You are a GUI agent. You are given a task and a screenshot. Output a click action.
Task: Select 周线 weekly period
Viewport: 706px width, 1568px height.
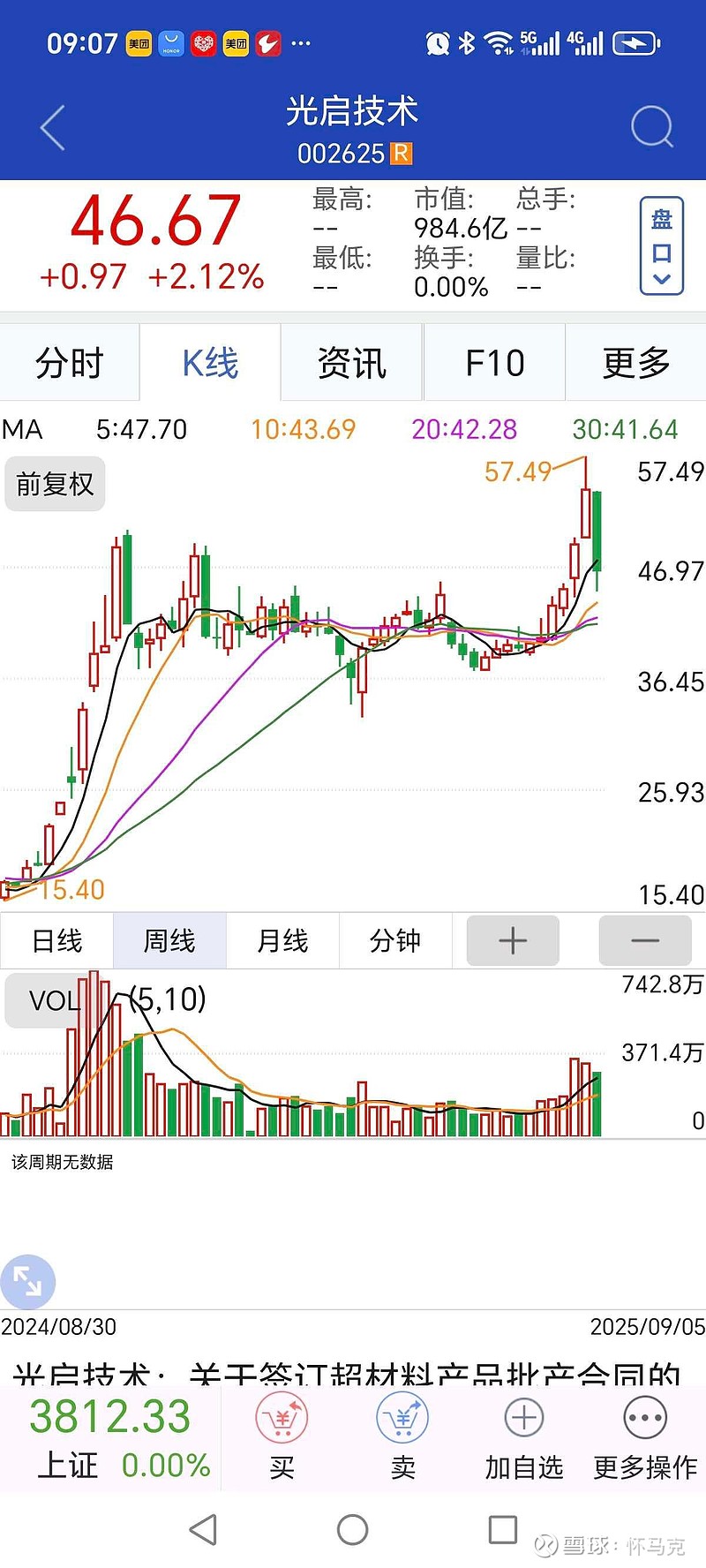tap(169, 941)
